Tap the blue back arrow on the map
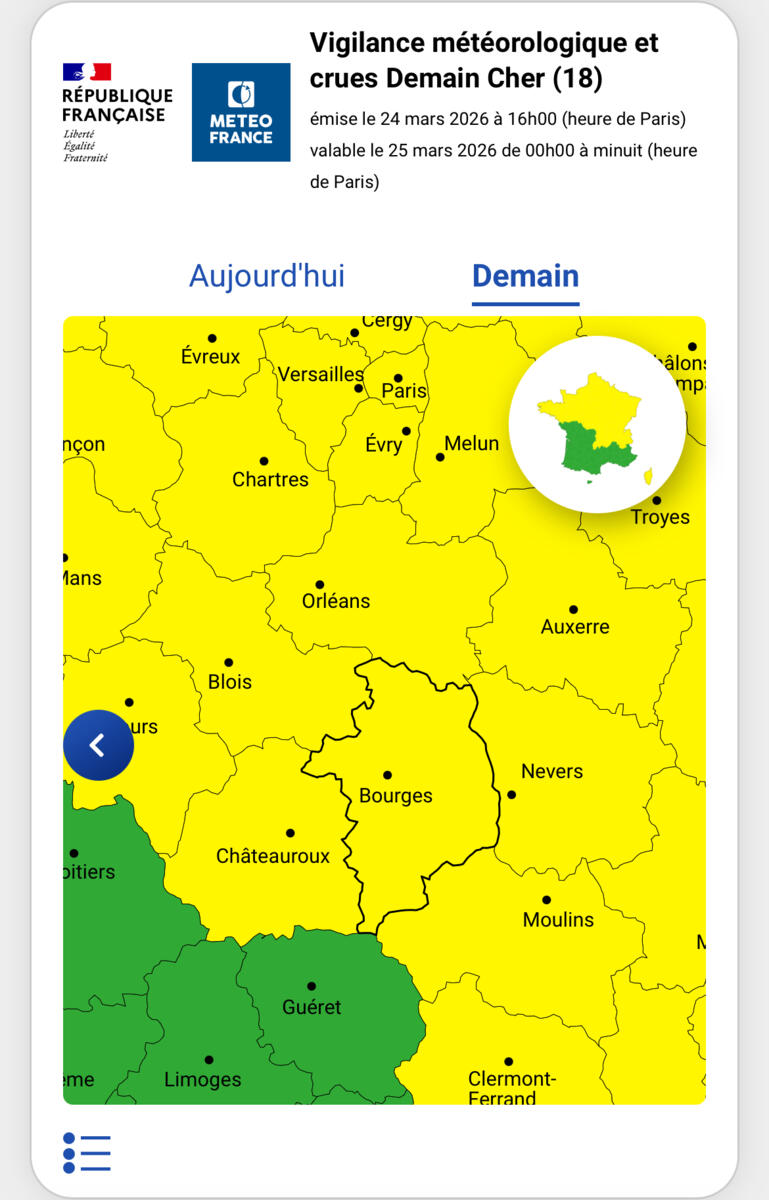Screen dimensions: 769x1200 tap(98, 745)
